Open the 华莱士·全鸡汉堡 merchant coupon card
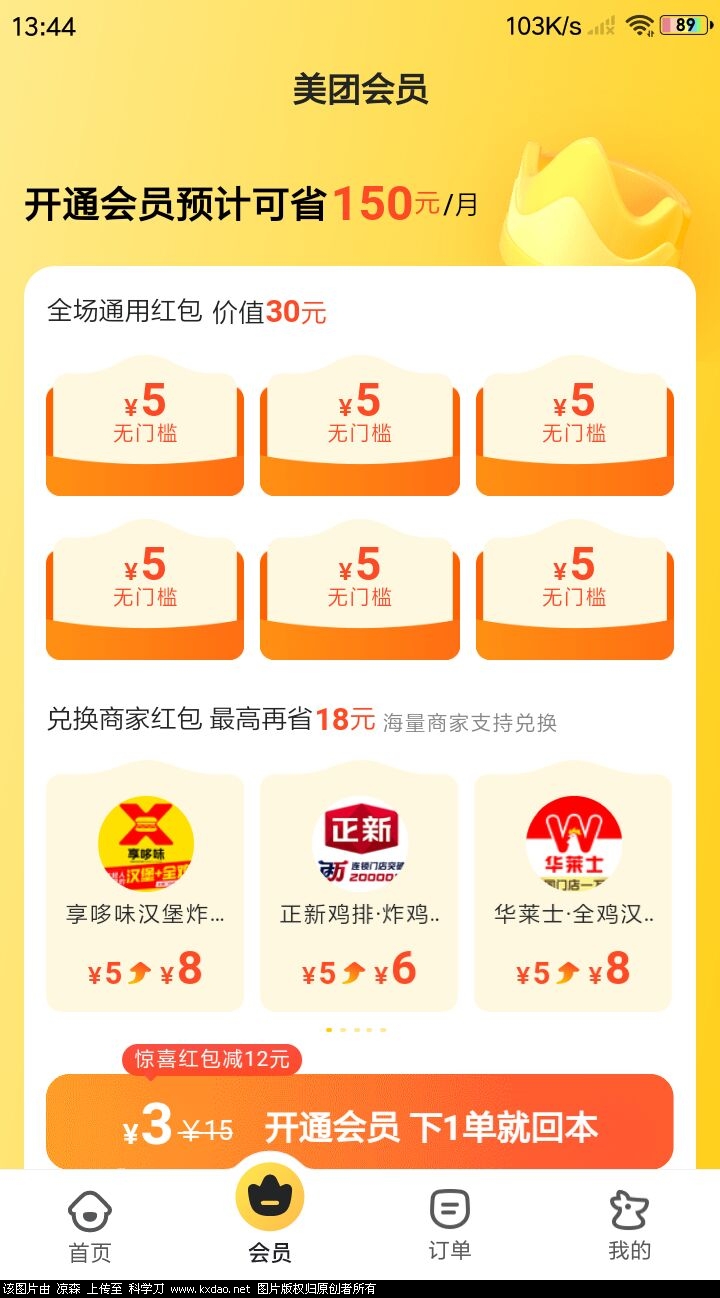Image resolution: width=720 pixels, height=1298 pixels. [573, 892]
